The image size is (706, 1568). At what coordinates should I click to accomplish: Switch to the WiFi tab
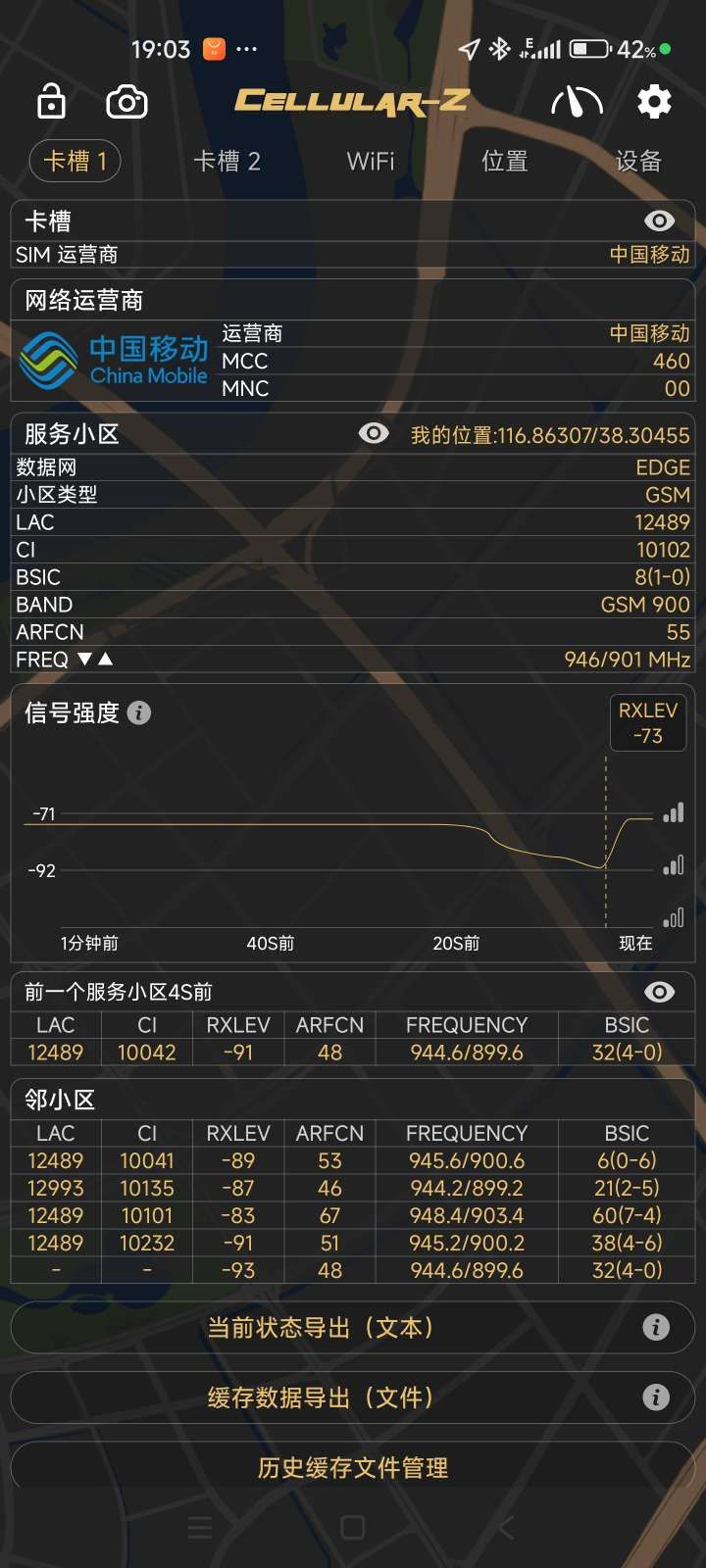pyautogui.click(x=371, y=161)
